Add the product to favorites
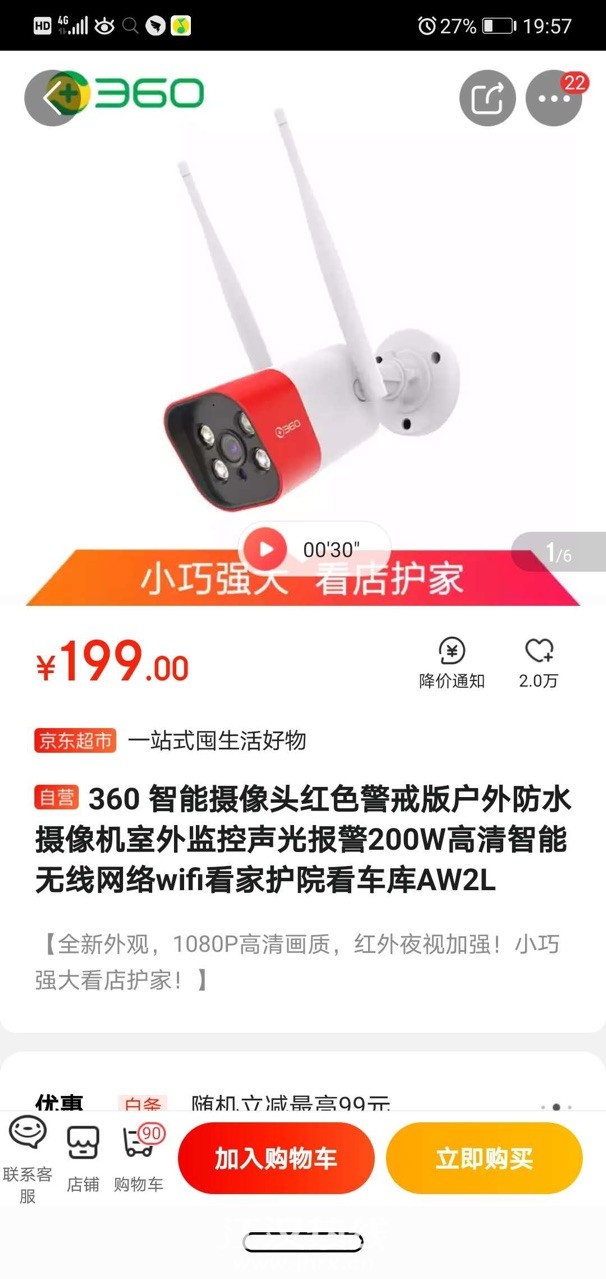Screen dimensions: 606x1279 click(538, 663)
